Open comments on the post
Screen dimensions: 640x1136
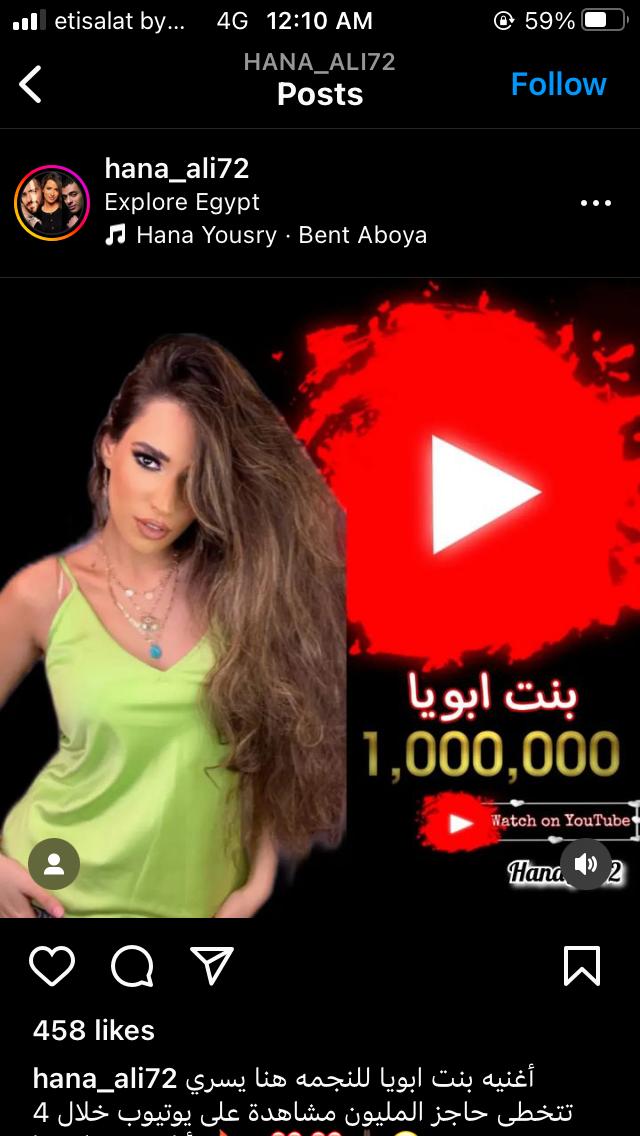pyautogui.click(x=132, y=966)
